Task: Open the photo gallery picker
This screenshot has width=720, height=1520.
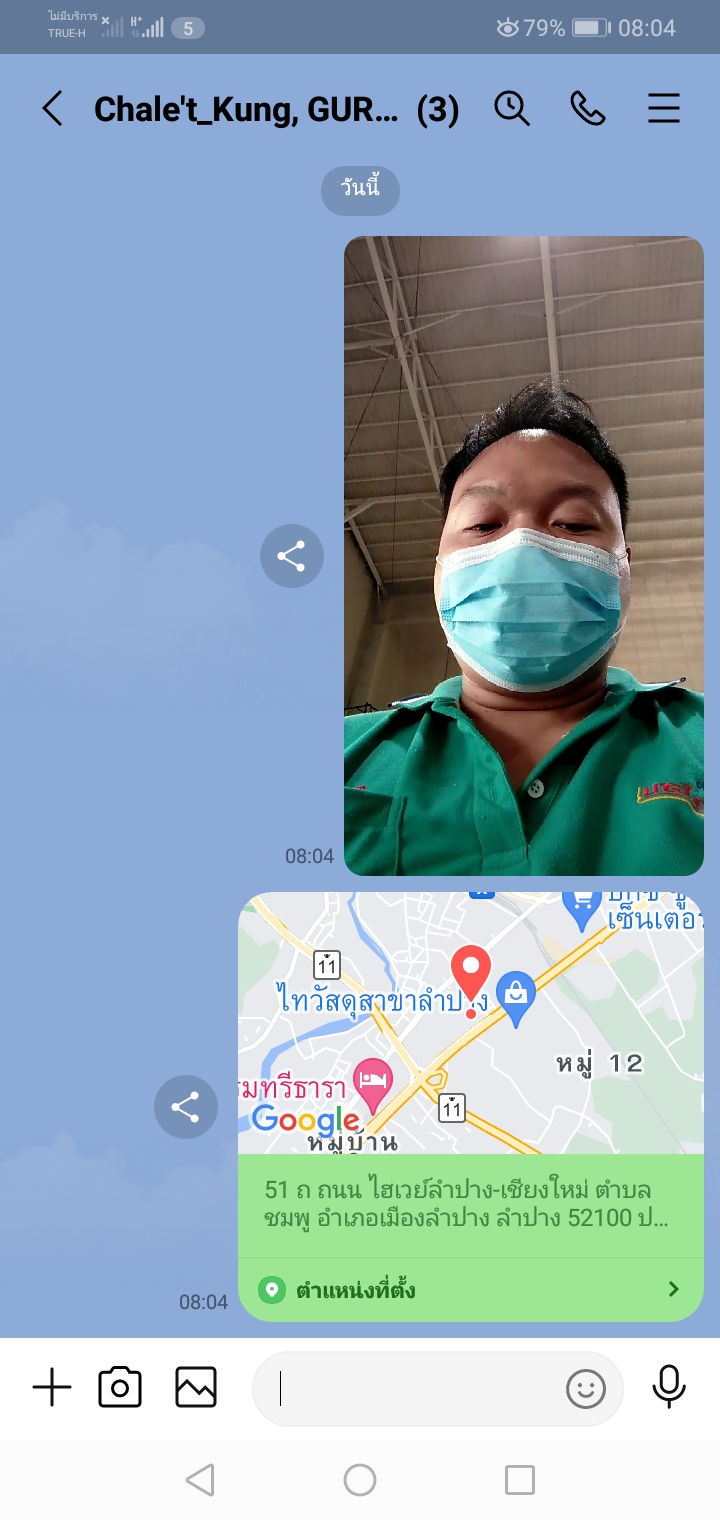Action: coord(196,1388)
